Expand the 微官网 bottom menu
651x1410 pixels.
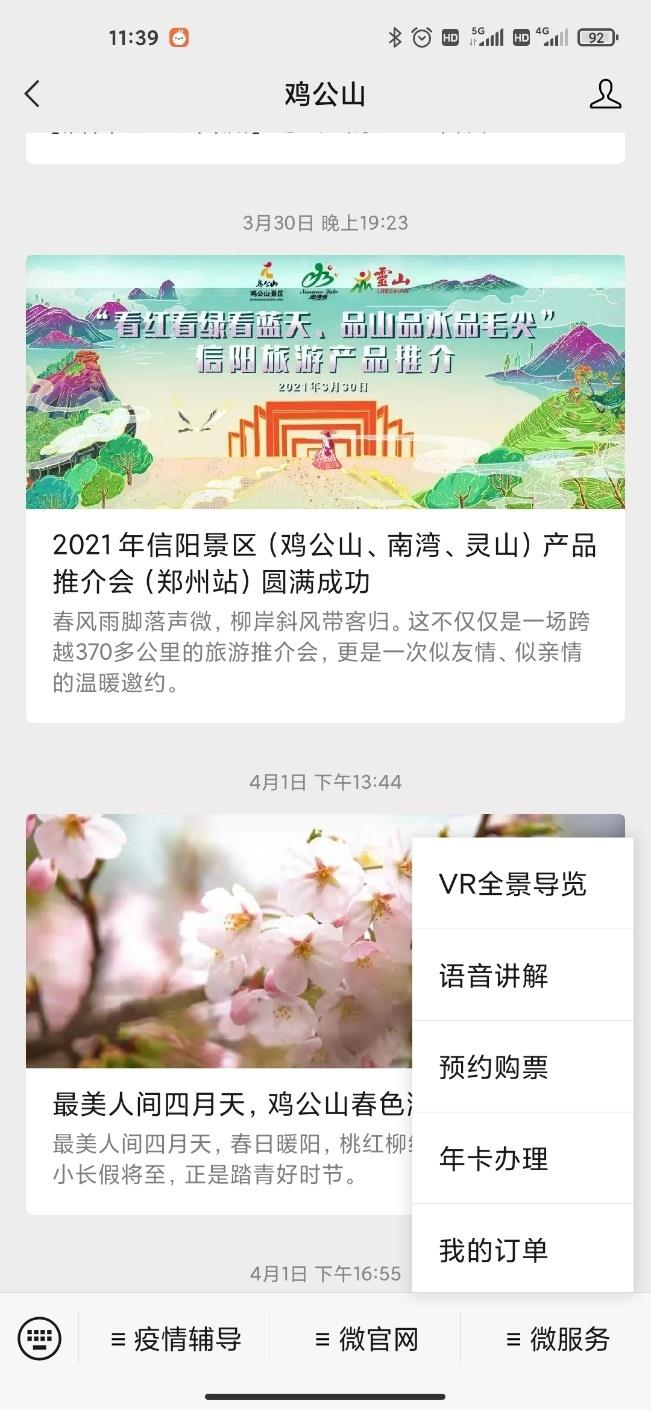coord(365,1339)
